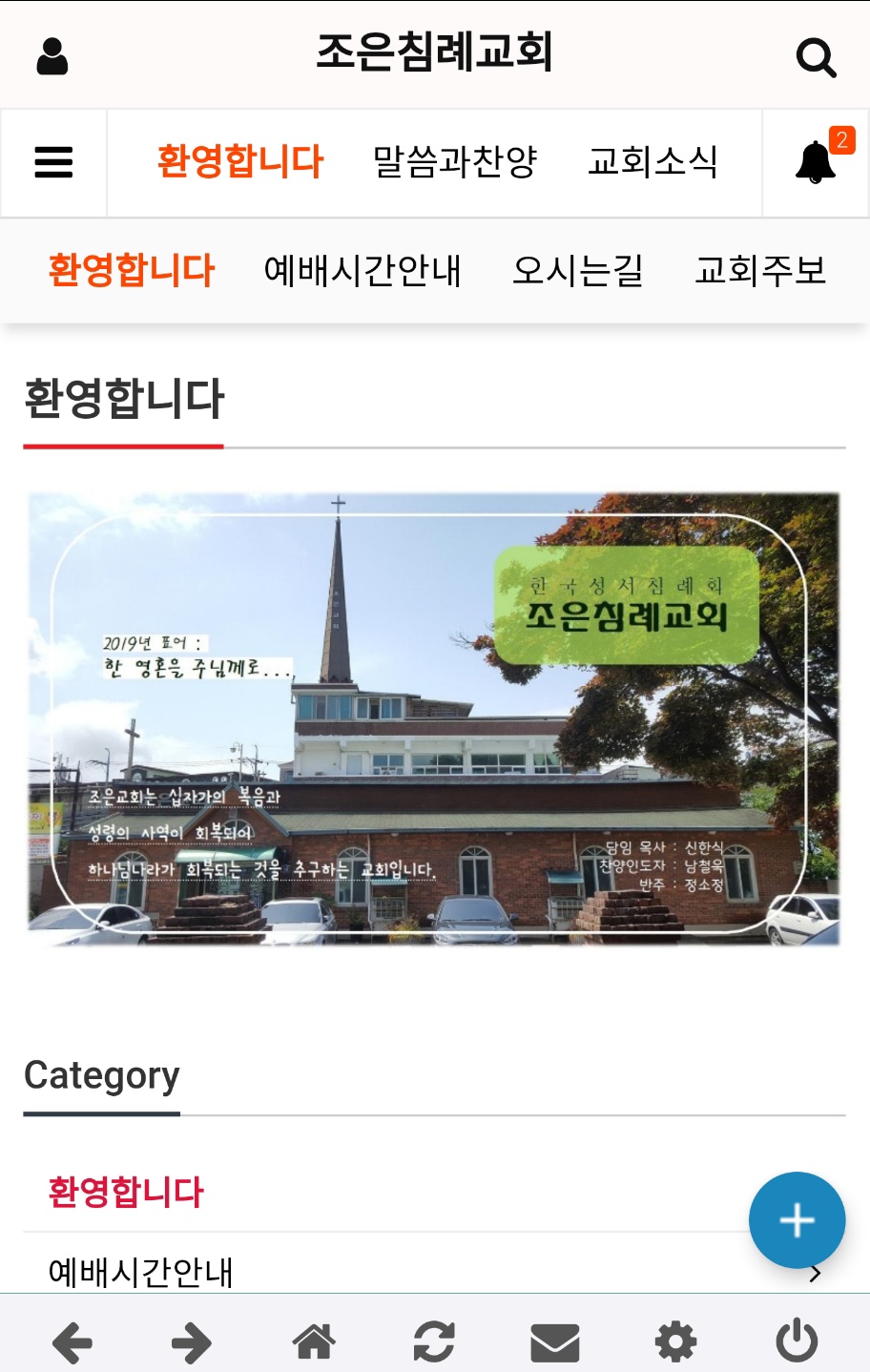Screen dimensions: 870x1372
Task: Open the settings gear
Action: [675, 1342]
